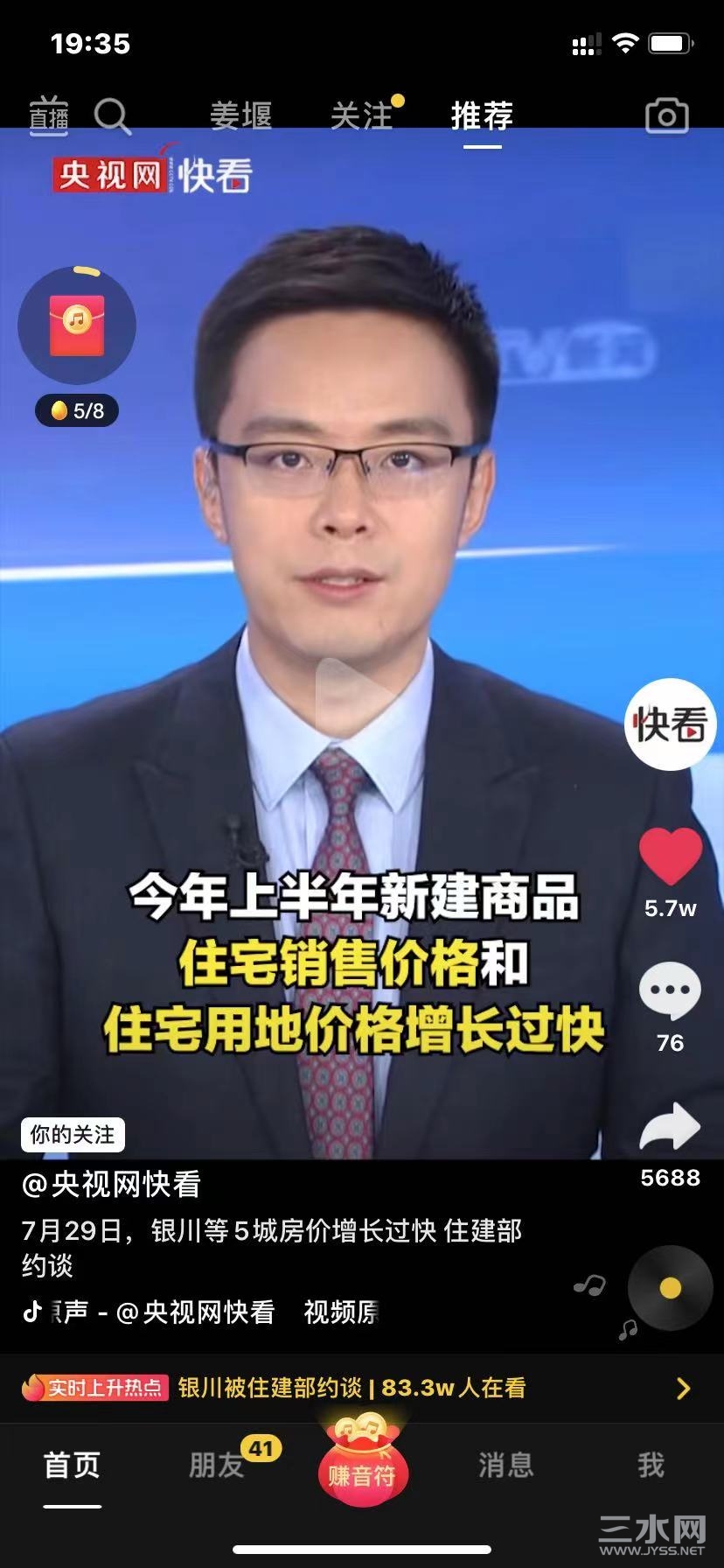Switch to the 姜堰 local tab
Screen dimensions: 724x1568
[x=241, y=115]
